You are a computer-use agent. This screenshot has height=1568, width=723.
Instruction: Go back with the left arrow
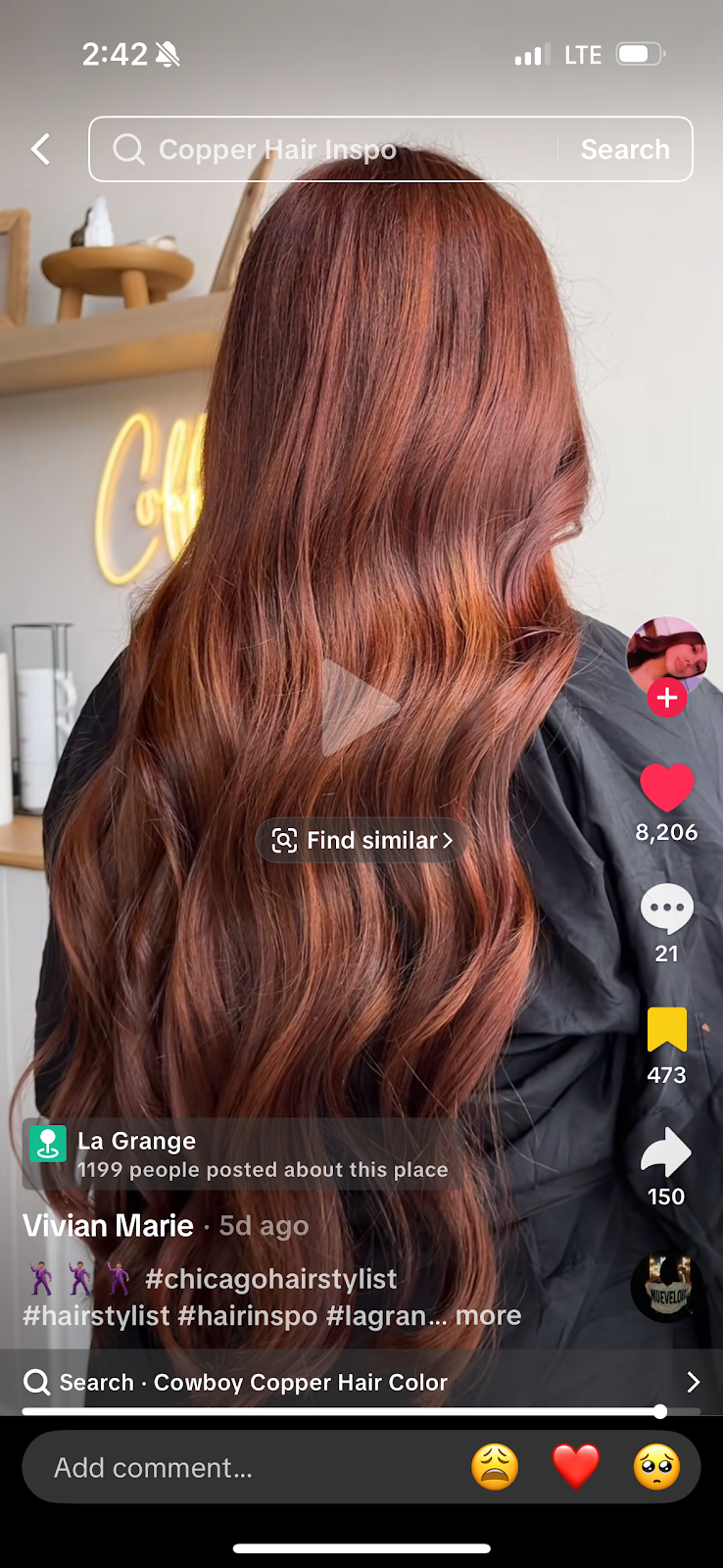click(39, 149)
